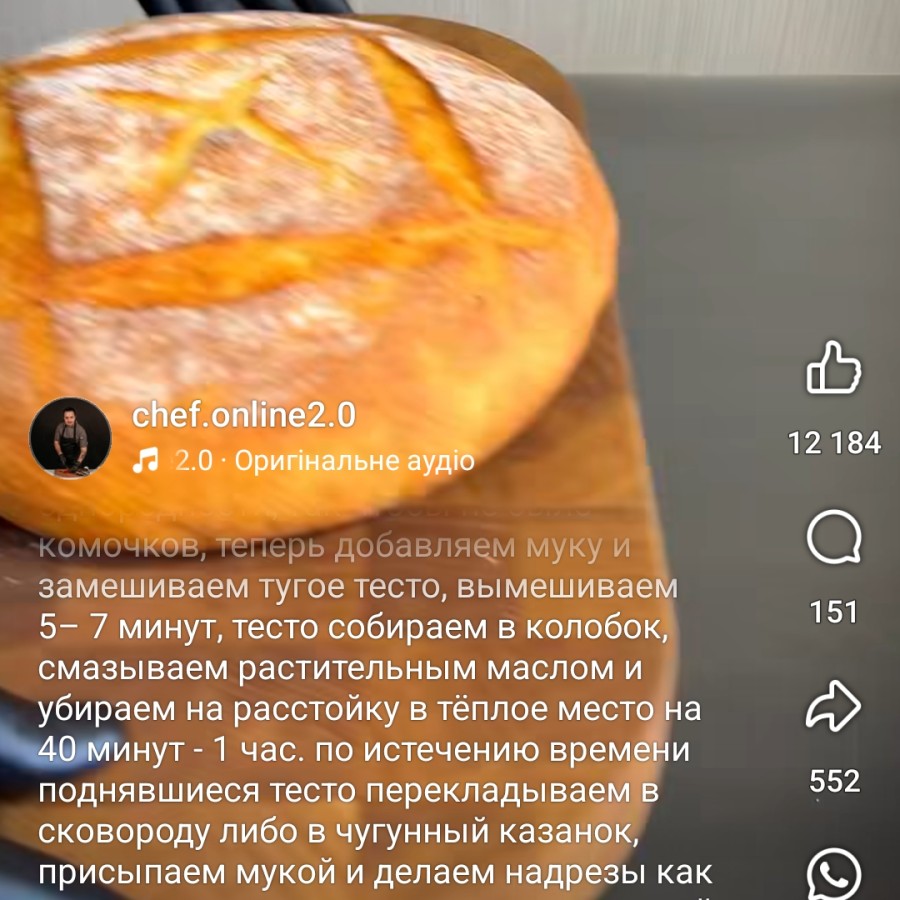
Task: Open the chef.online2.0 profile picture
Action: tap(70, 437)
